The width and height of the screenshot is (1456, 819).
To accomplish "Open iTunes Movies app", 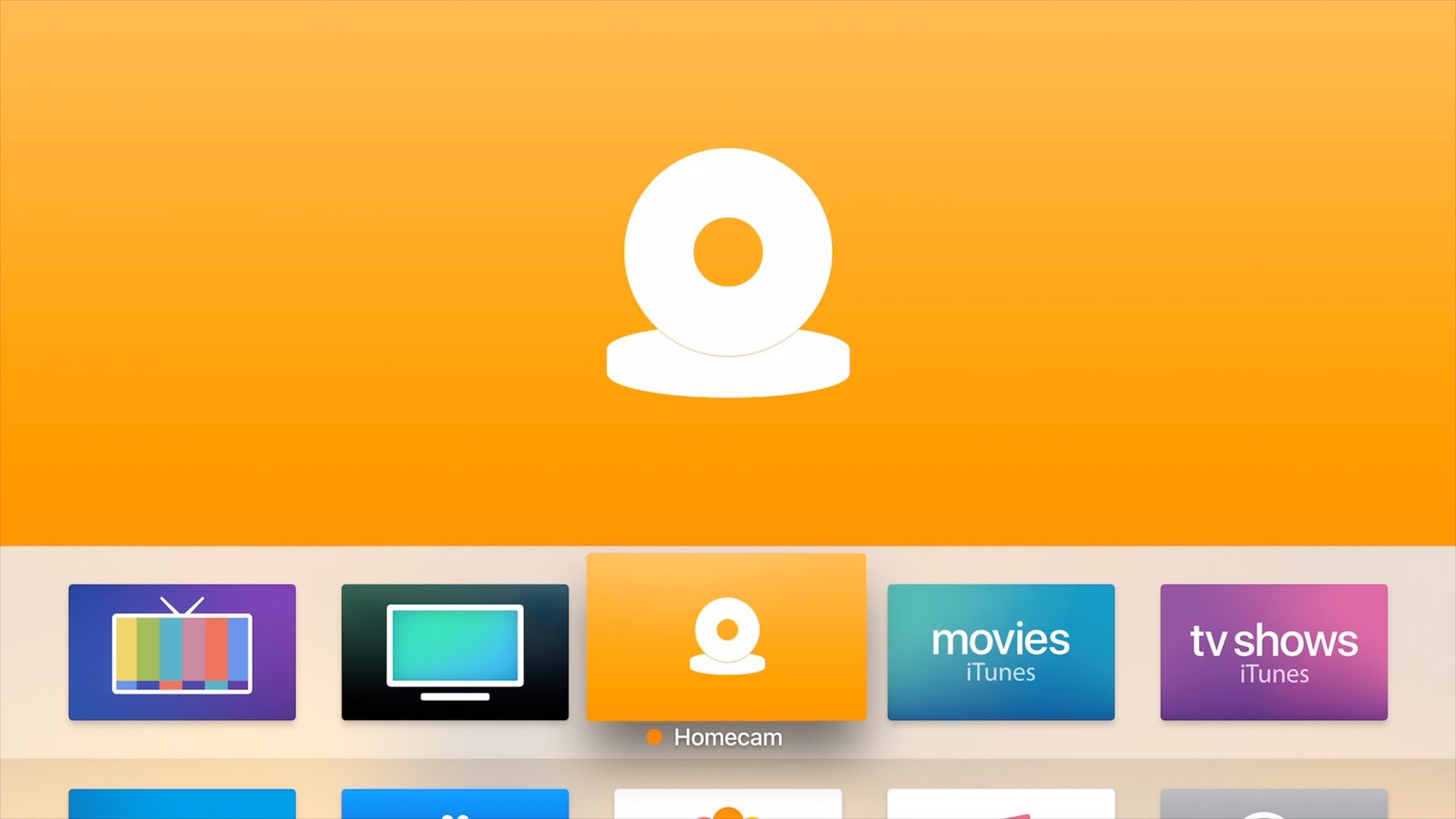I will pos(1000,652).
